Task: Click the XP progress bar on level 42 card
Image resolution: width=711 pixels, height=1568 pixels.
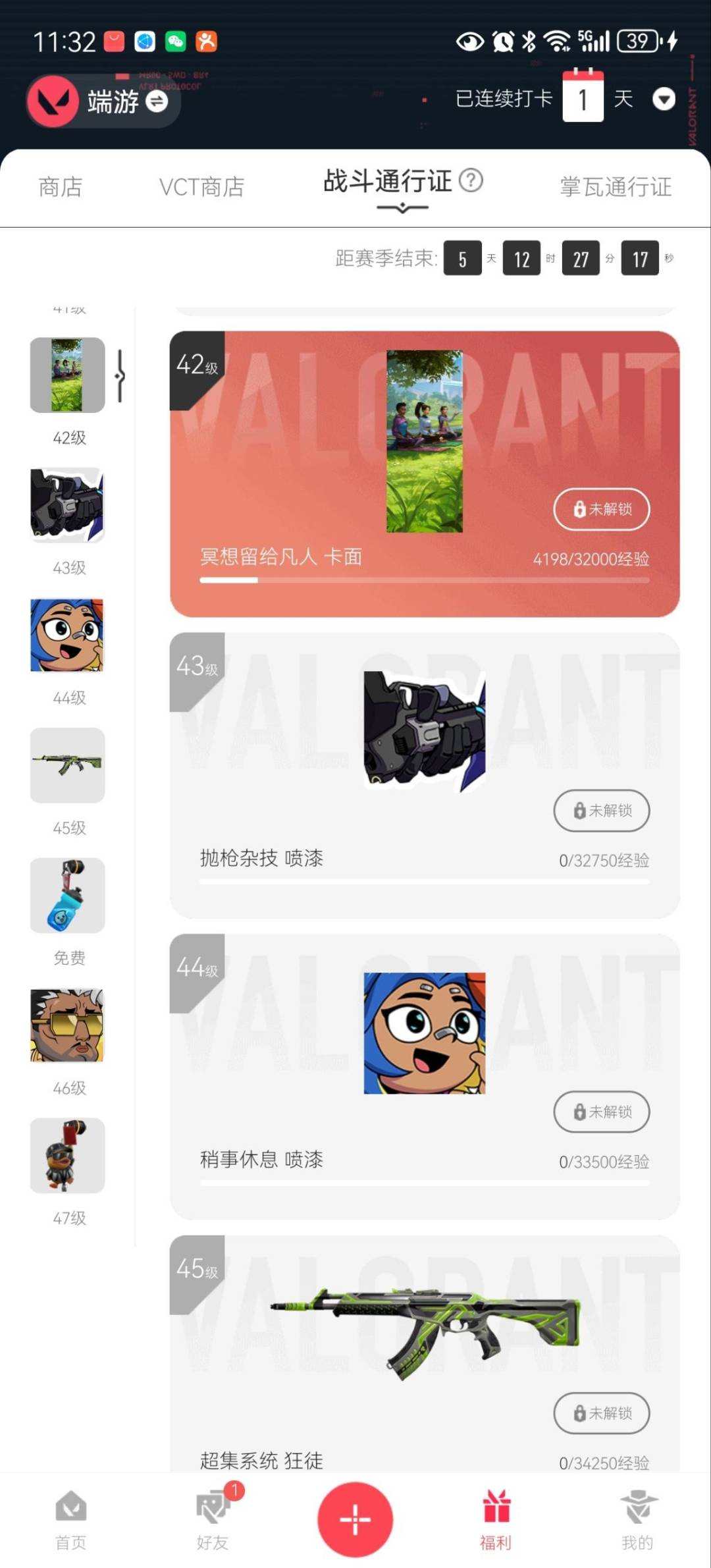Action: [x=426, y=580]
